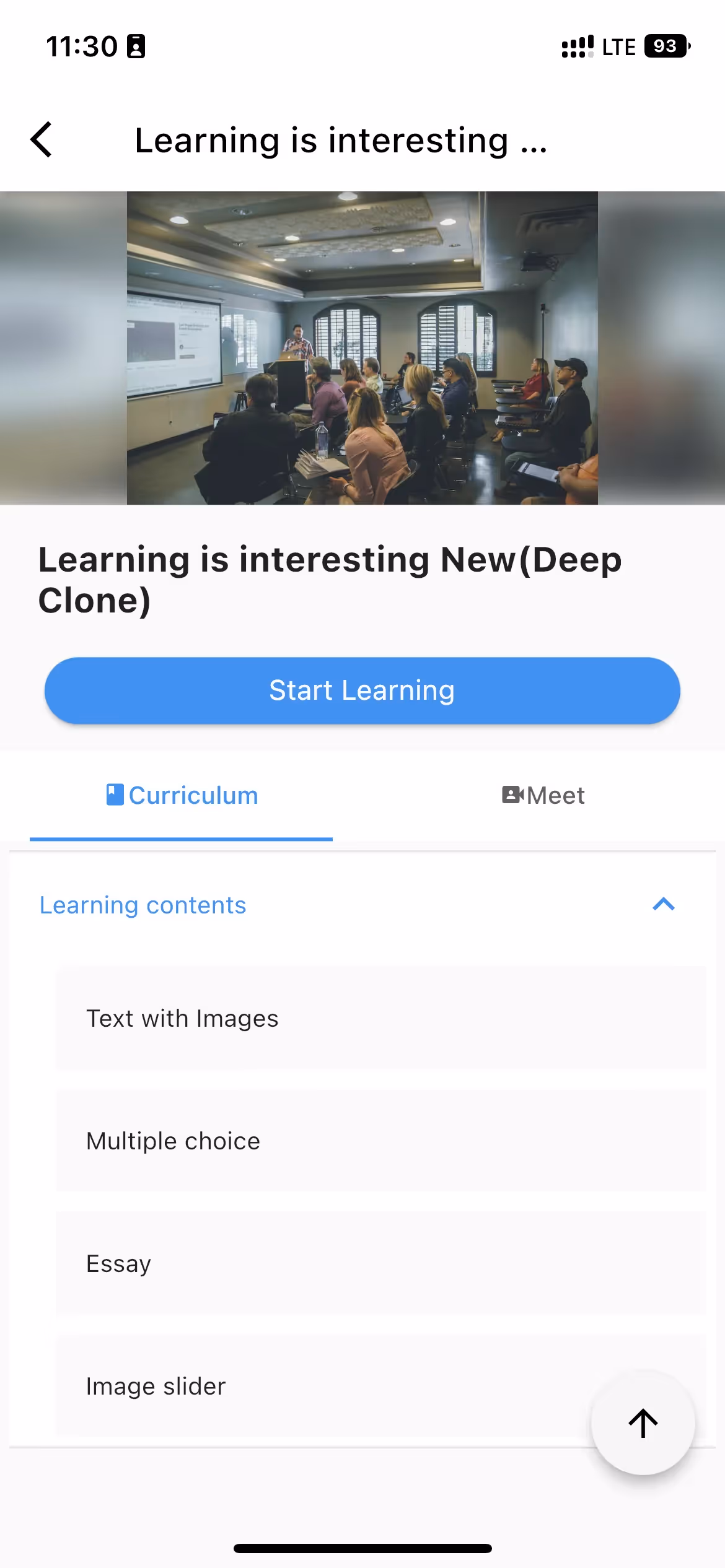Tap the Start Learning button

(362, 690)
